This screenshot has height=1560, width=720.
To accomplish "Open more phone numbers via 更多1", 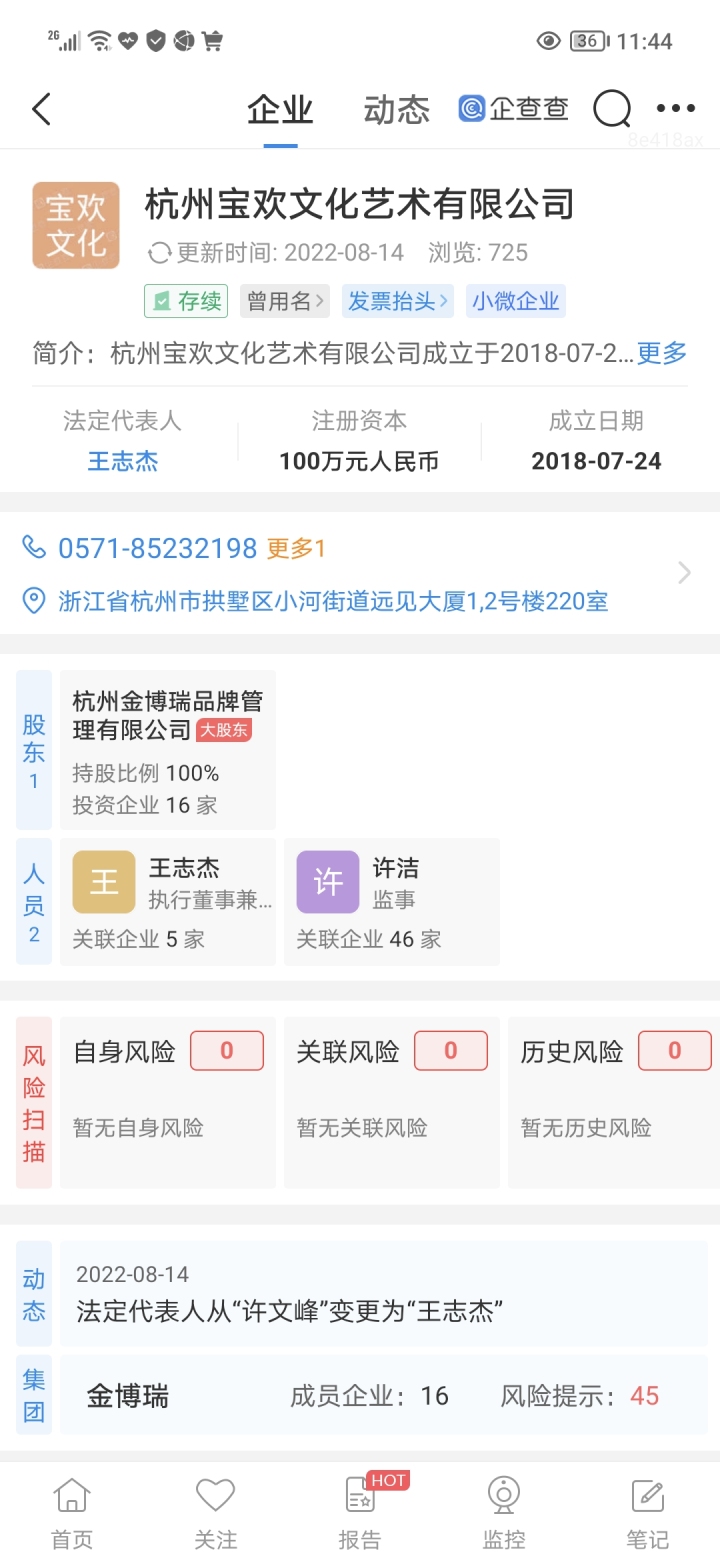I will click(x=295, y=547).
